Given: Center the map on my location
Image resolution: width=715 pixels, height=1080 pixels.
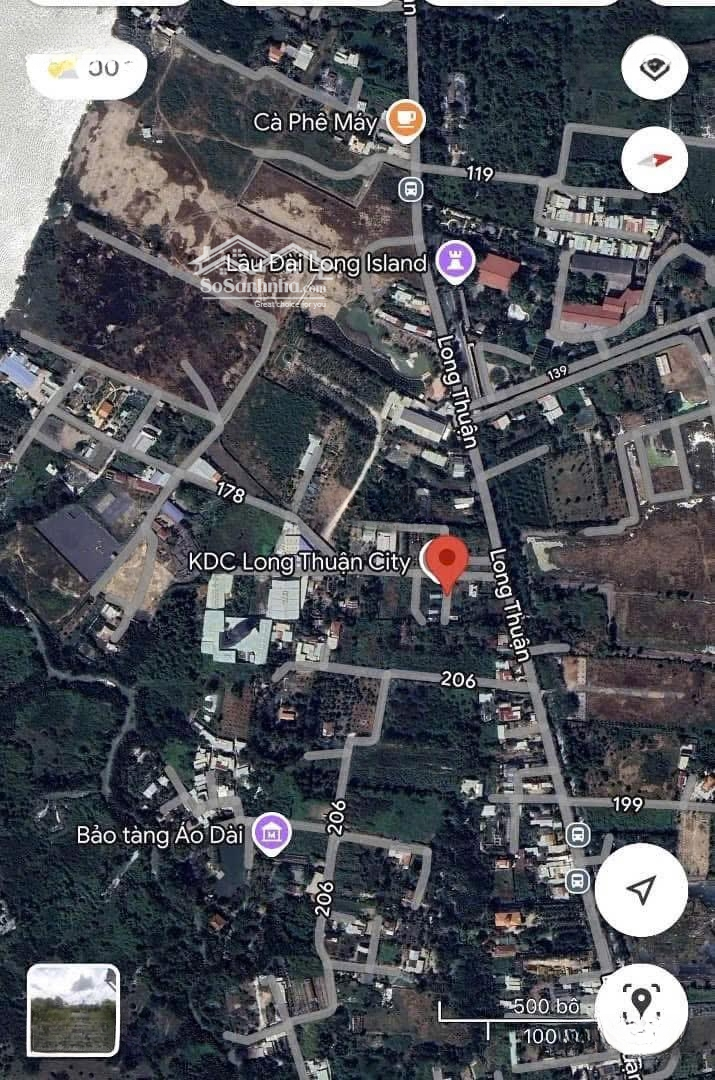Looking at the screenshot, I should [641, 889].
